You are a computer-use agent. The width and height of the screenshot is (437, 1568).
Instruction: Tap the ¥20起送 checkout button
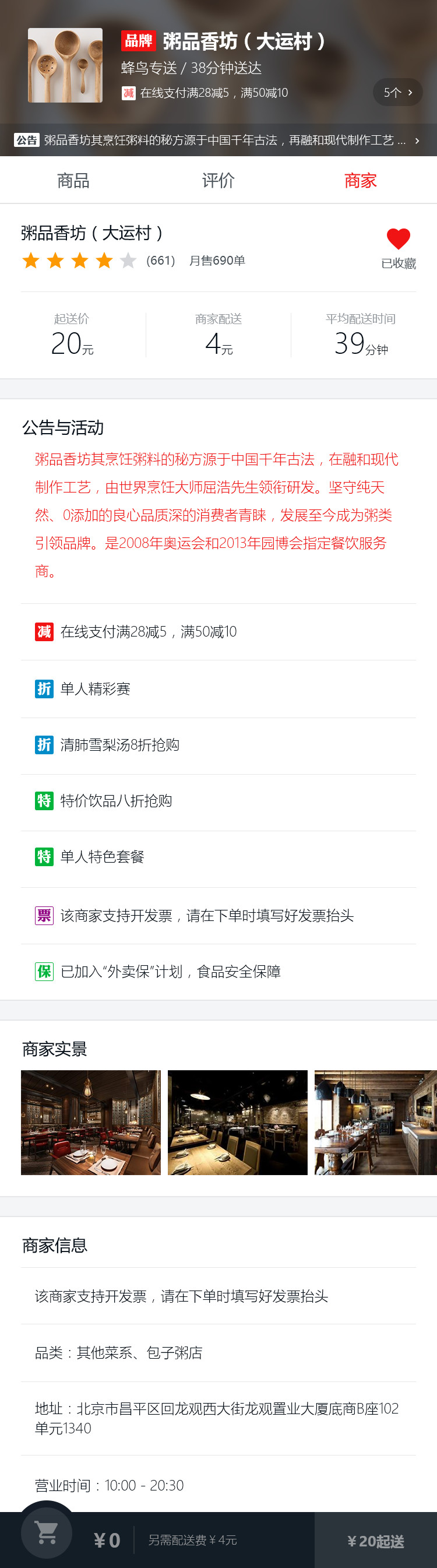pyautogui.click(x=375, y=1541)
